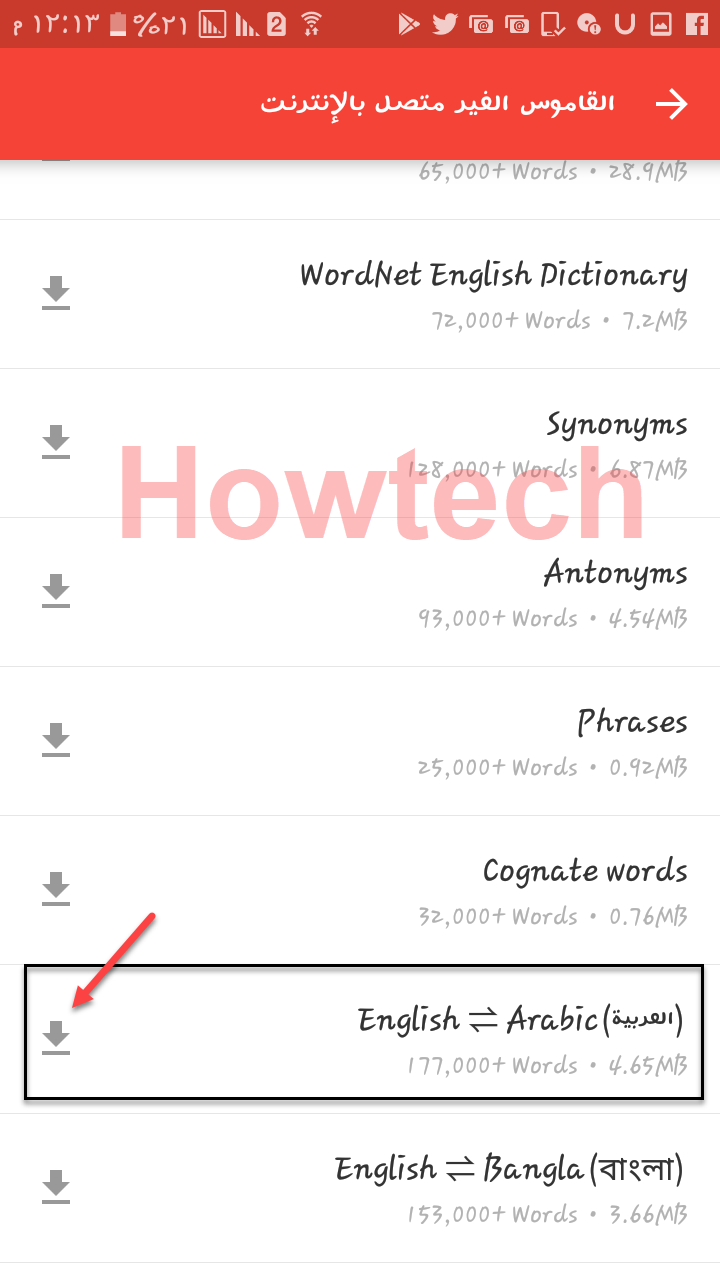Download the Cognate words pack

click(56, 889)
